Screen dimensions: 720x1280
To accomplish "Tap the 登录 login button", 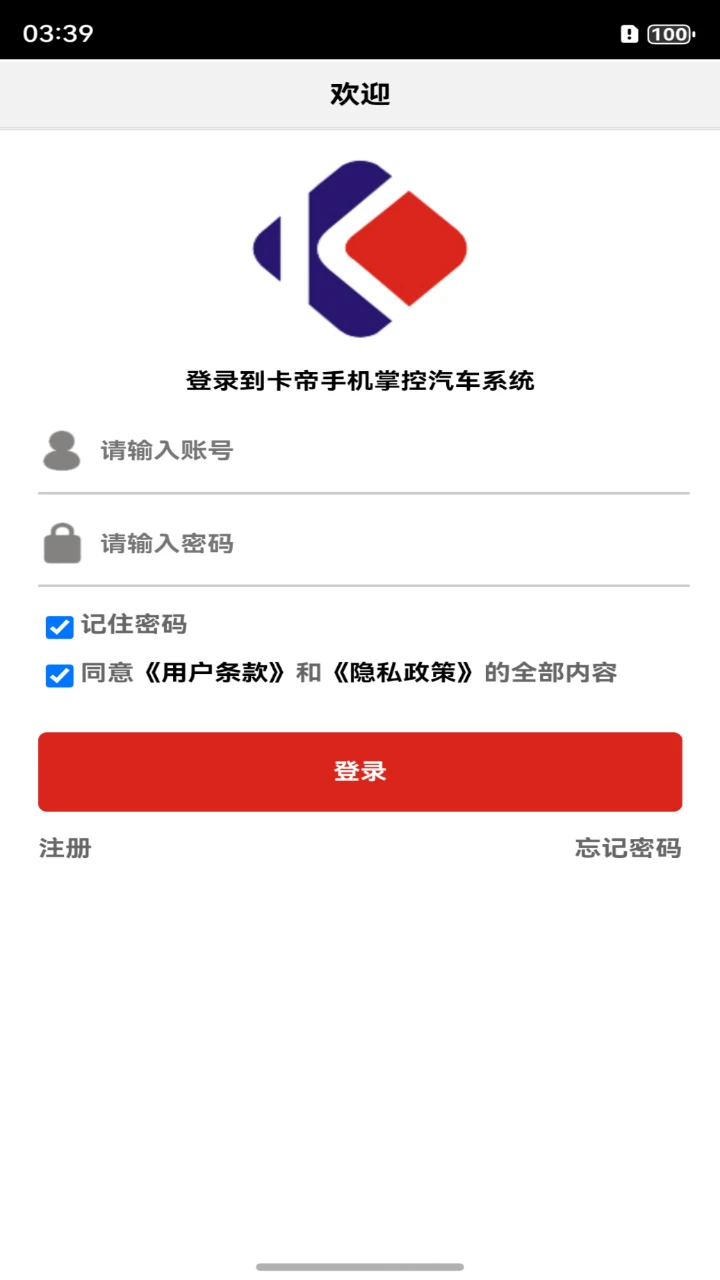I will [360, 771].
